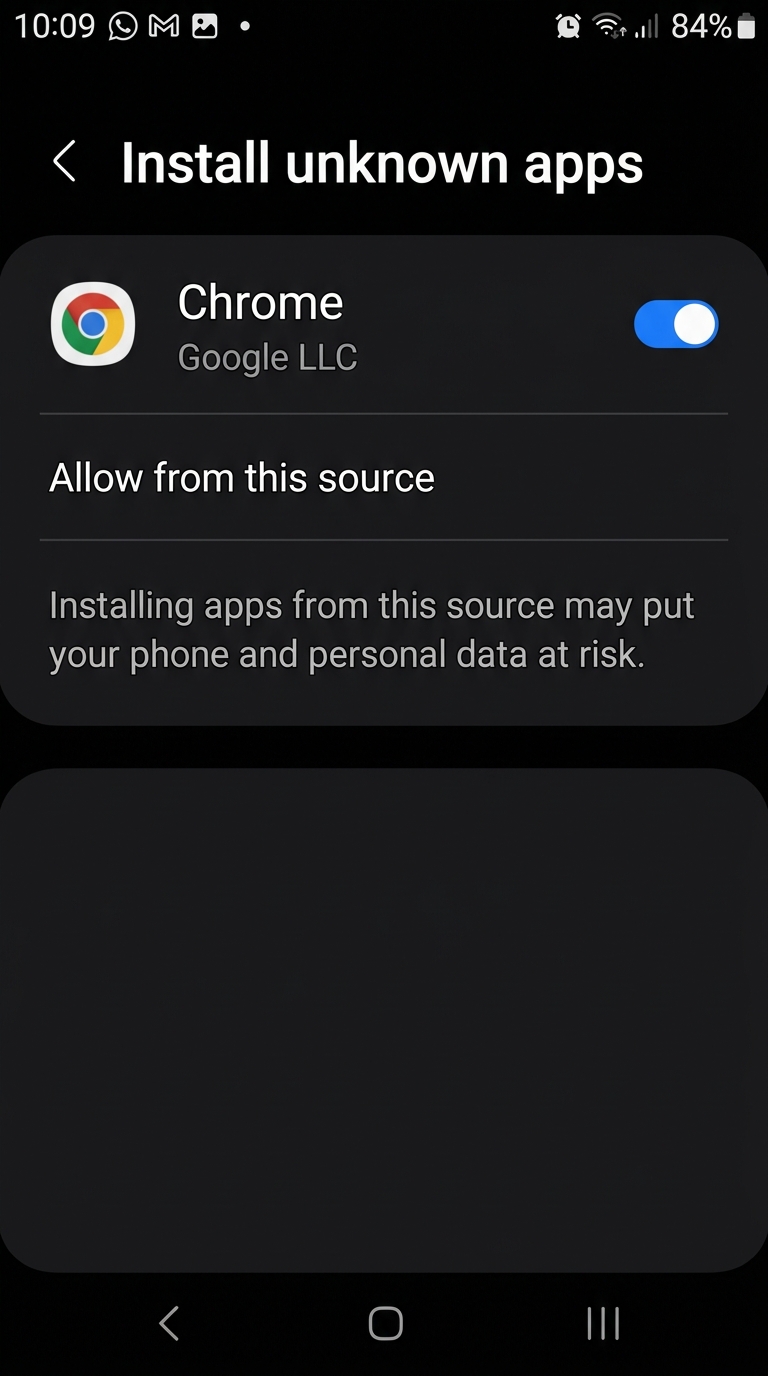This screenshot has width=768, height=1376.
Task: Disable the Chrome install permission switch
Action: click(676, 325)
